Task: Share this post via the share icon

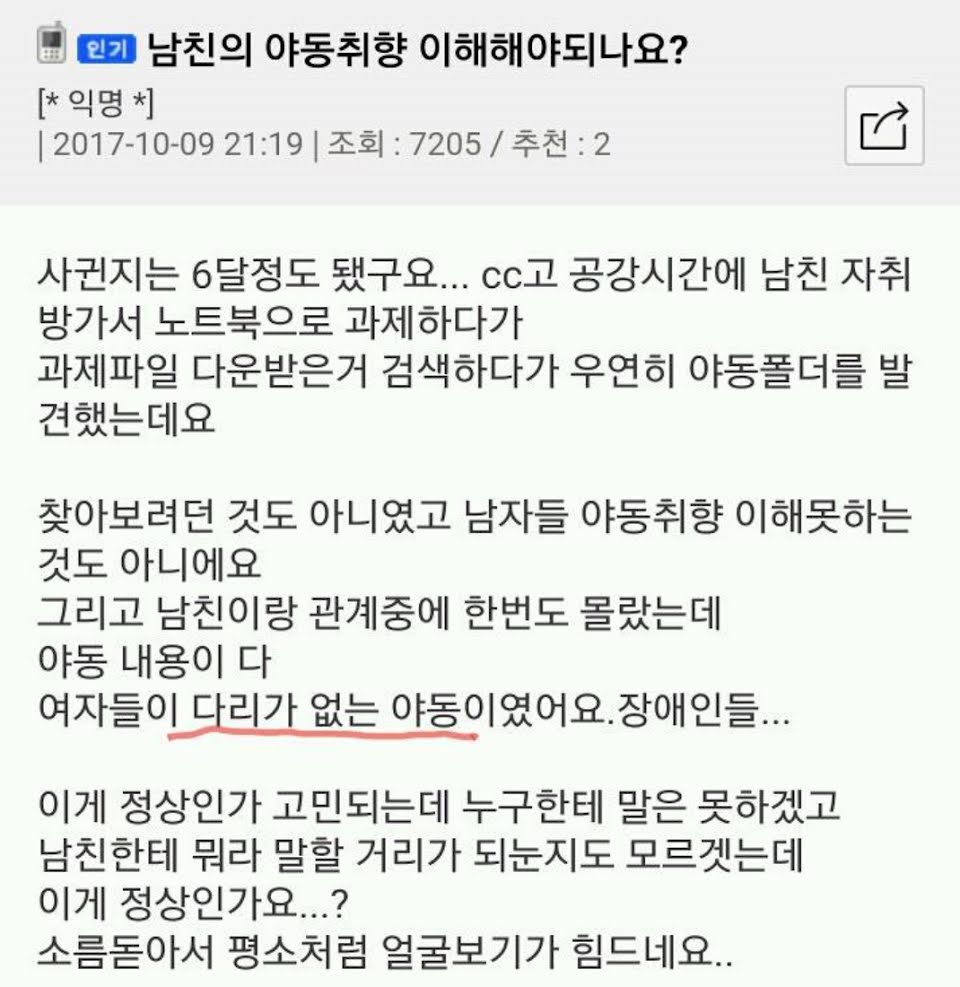Action: pyautogui.click(x=884, y=126)
